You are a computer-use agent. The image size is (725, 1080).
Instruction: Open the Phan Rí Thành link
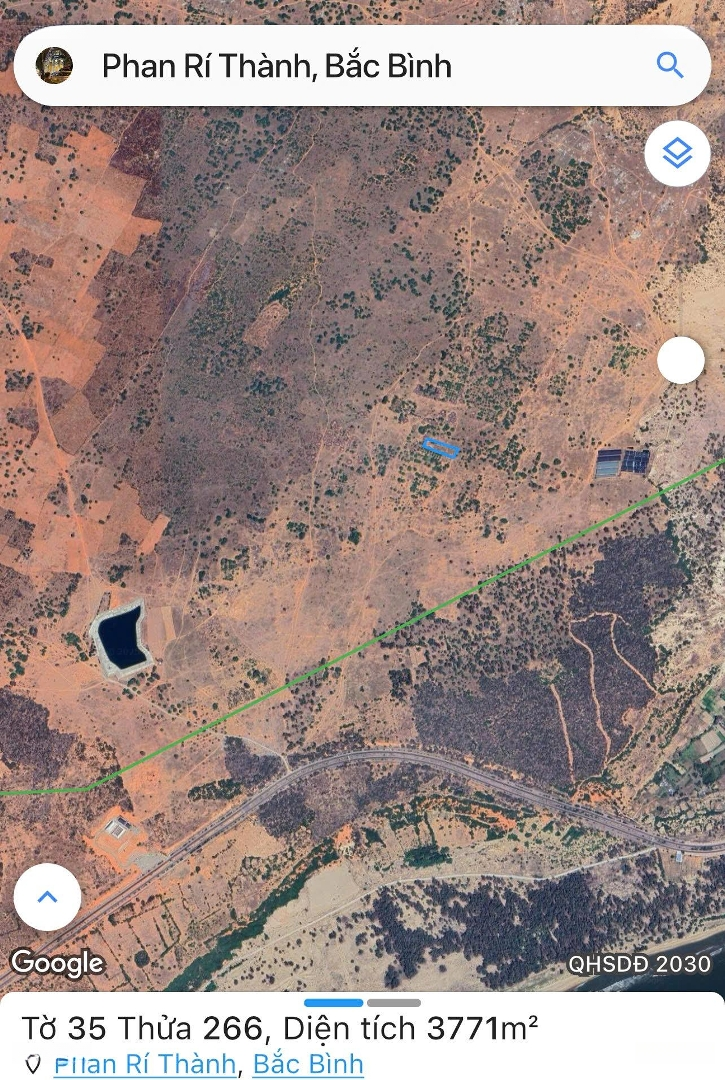(x=145, y=1063)
